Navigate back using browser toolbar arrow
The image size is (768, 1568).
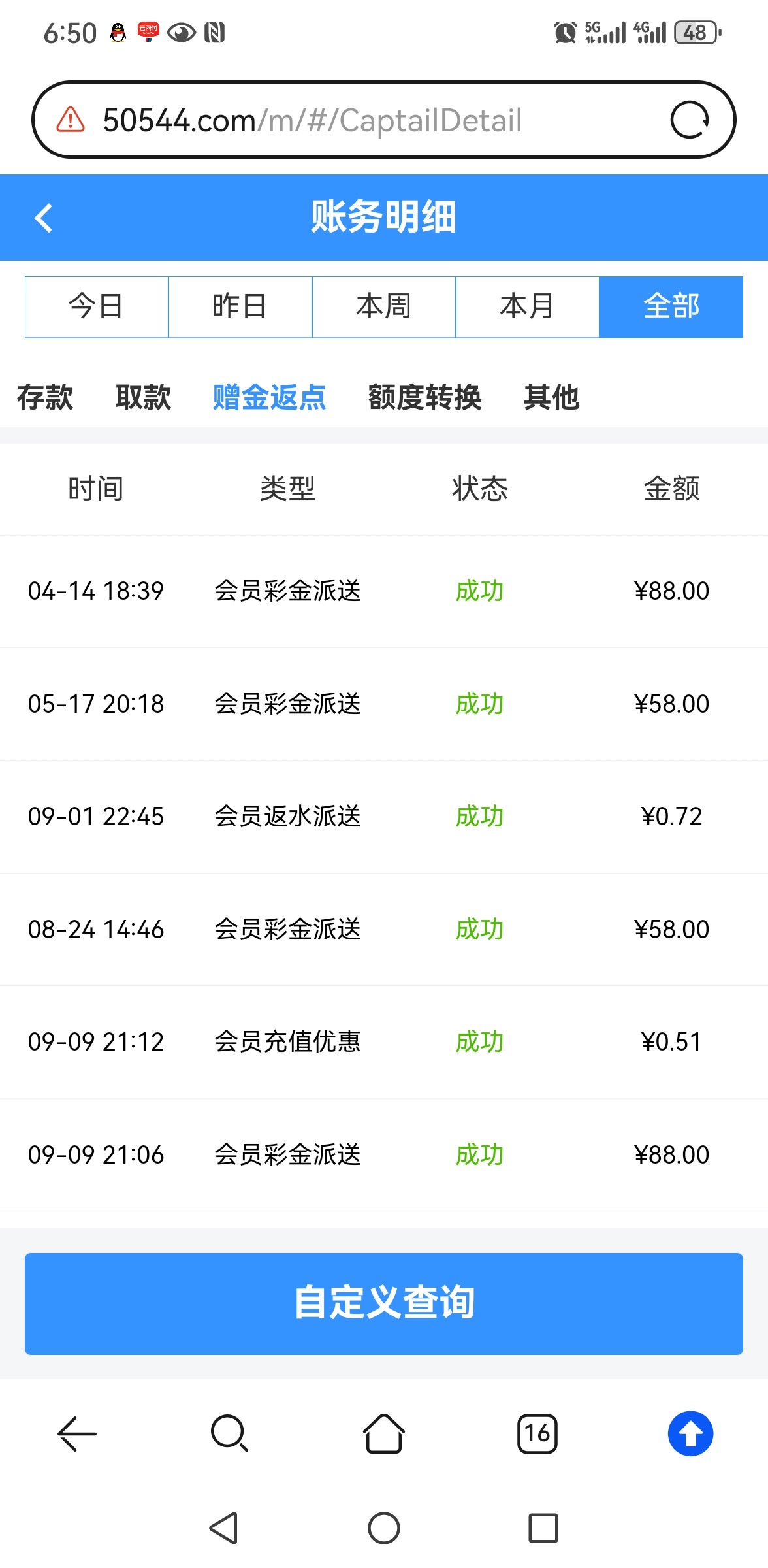(x=77, y=1433)
